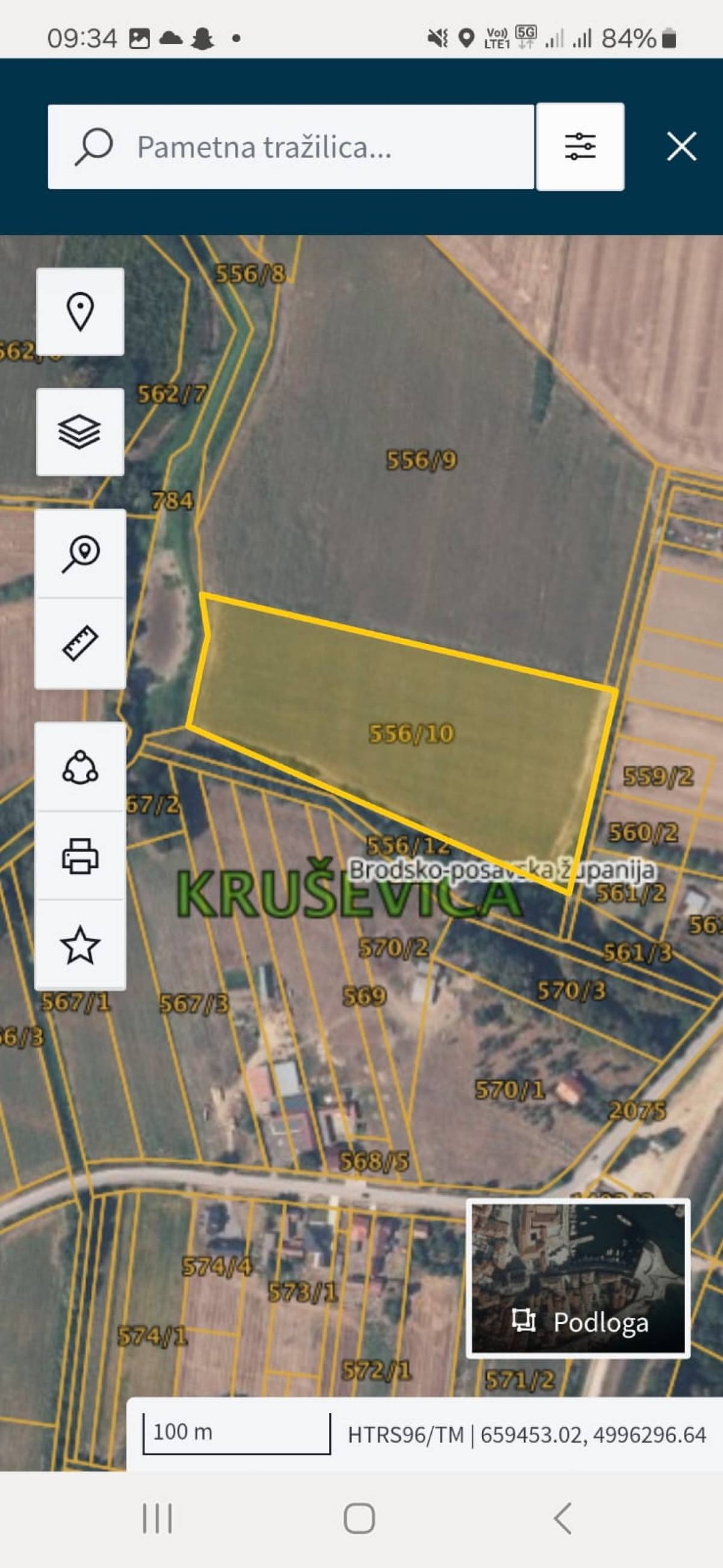Open the share nodes tool
The height and width of the screenshot is (1568, 723).
pyautogui.click(x=80, y=767)
